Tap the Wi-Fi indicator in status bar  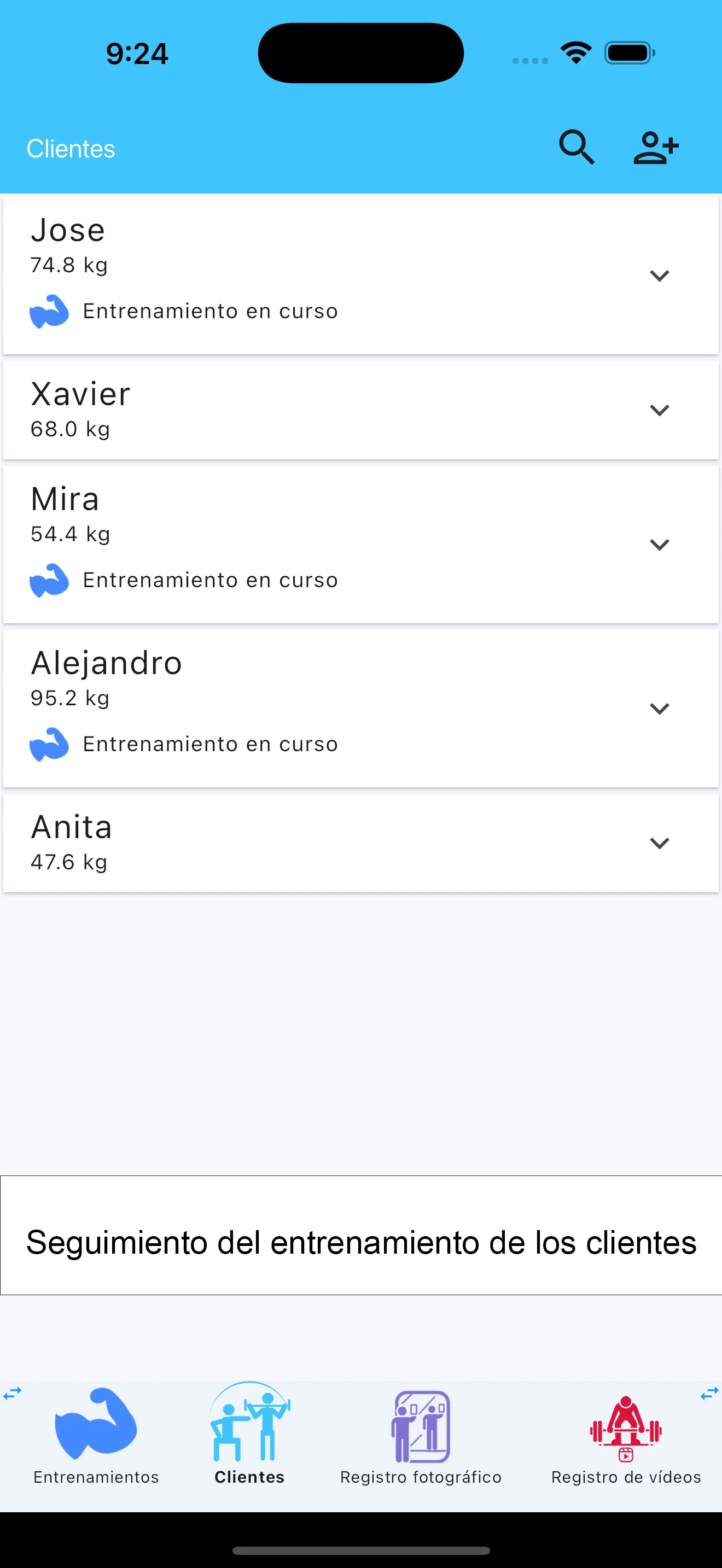pos(576,53)
